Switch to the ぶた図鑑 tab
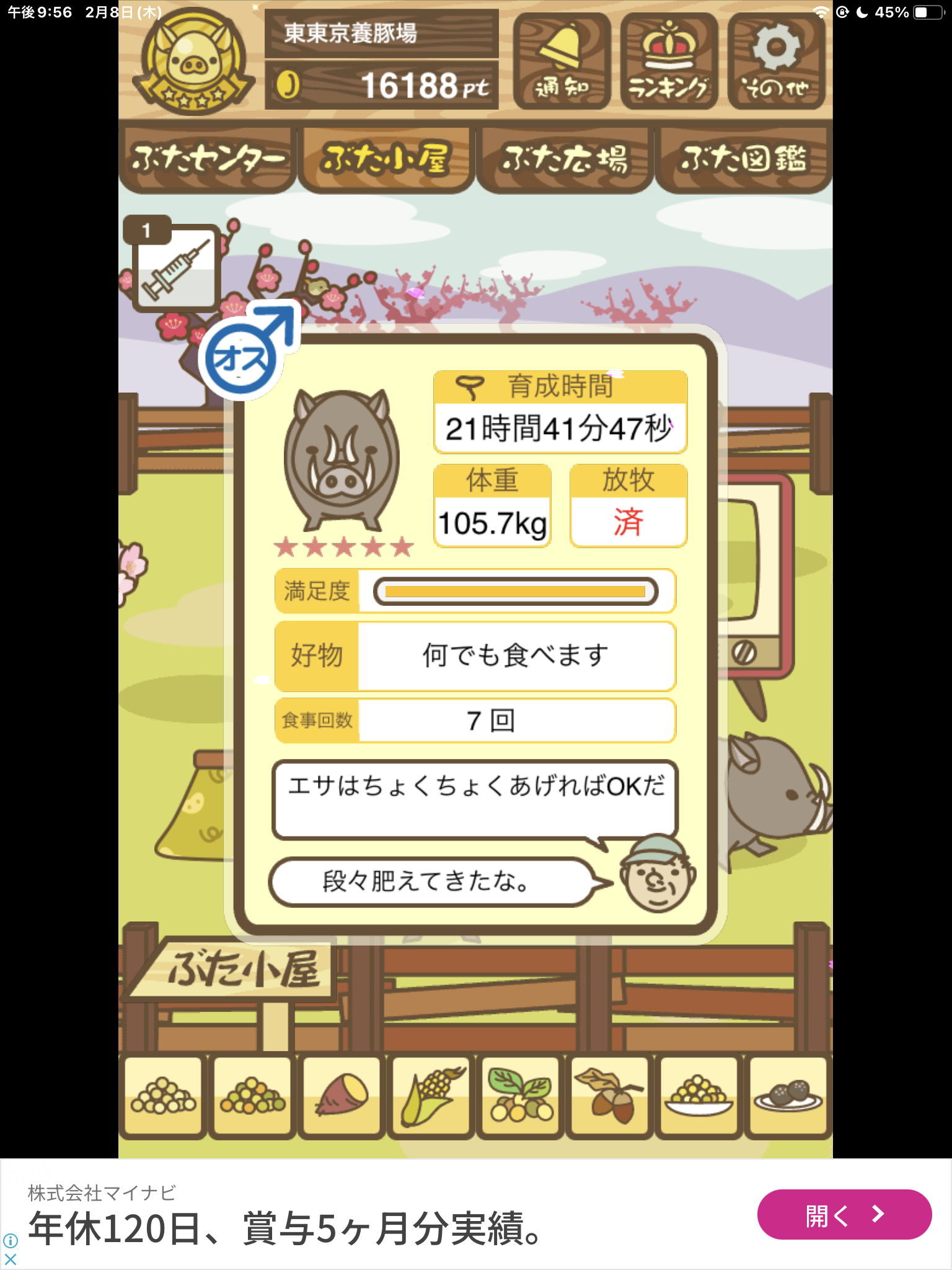952x1270 pixels. (743, 159)
